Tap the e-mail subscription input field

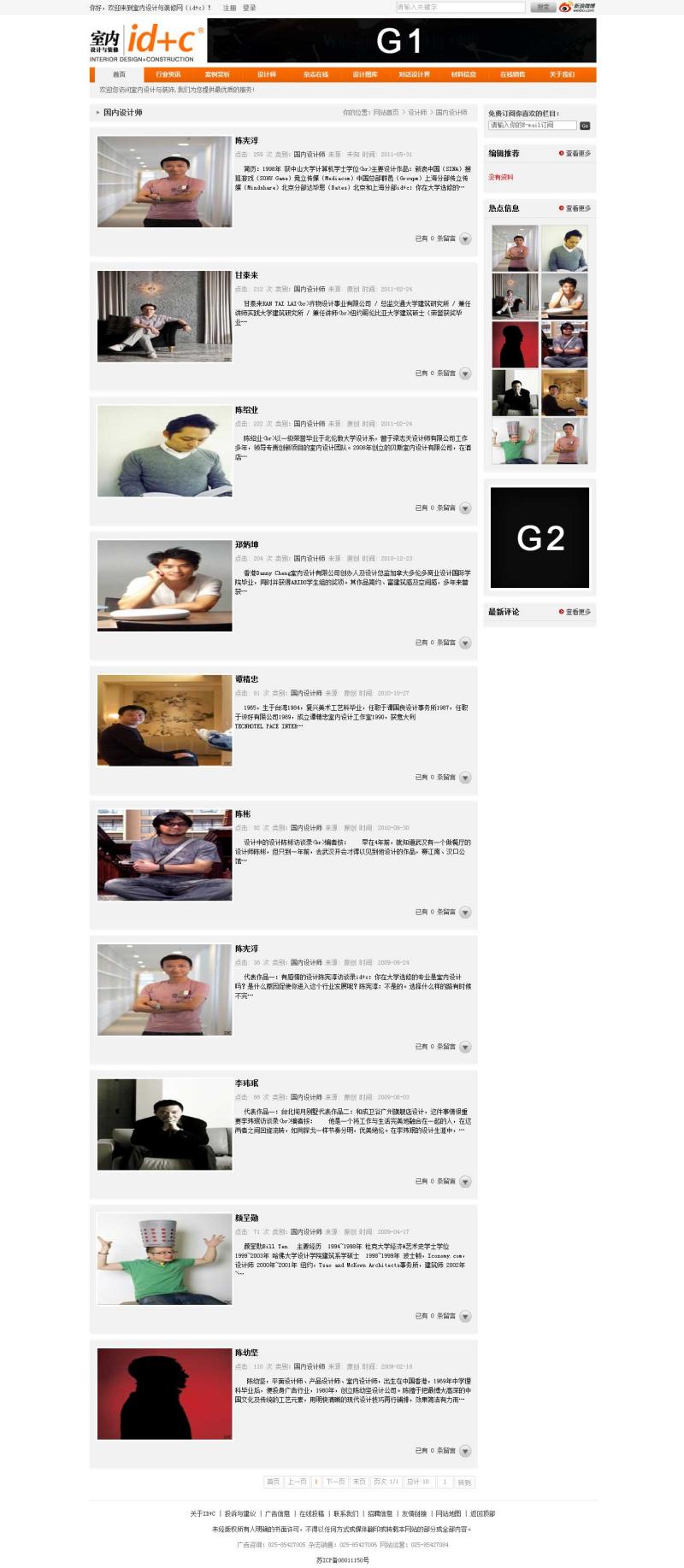[x=532, y=125]
